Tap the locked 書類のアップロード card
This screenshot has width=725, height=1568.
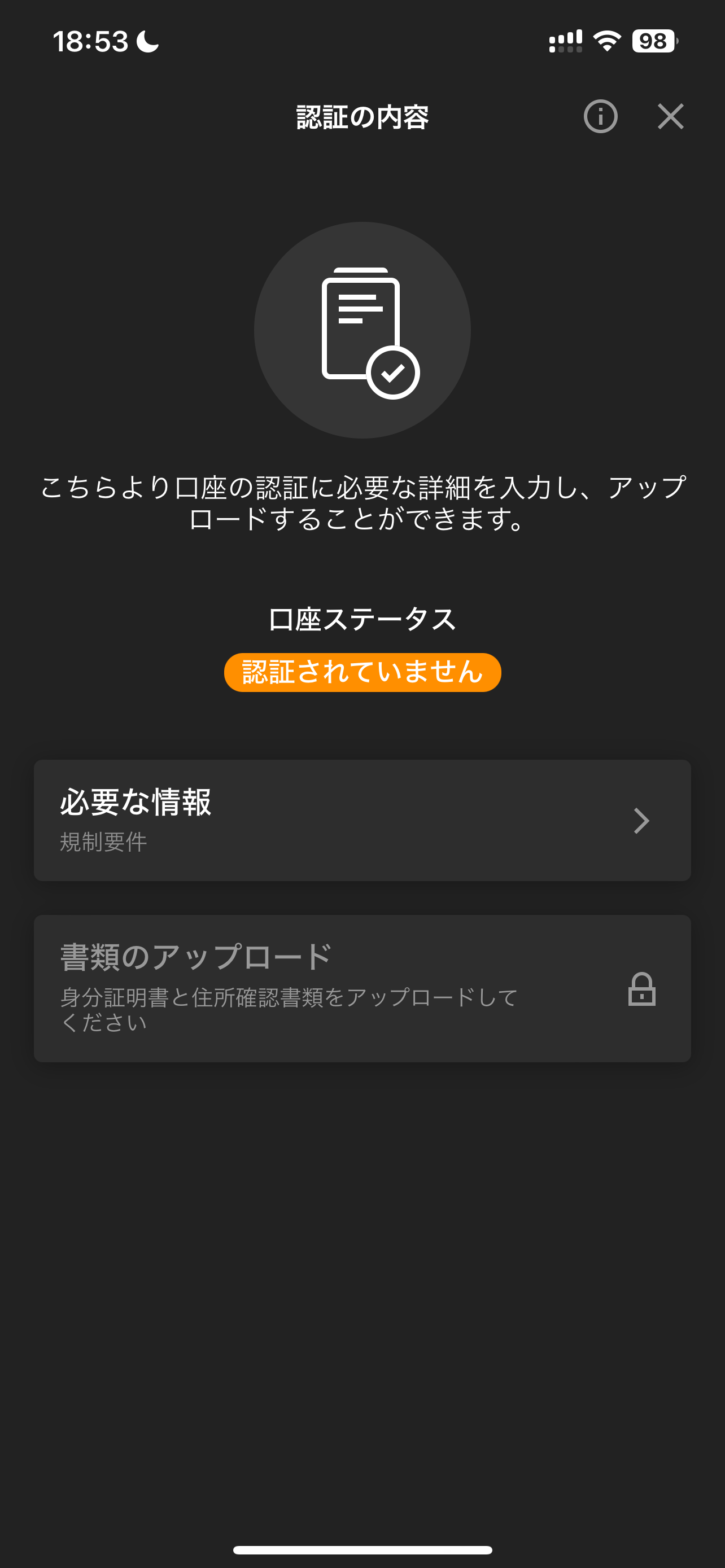click(x=362, y=988)
